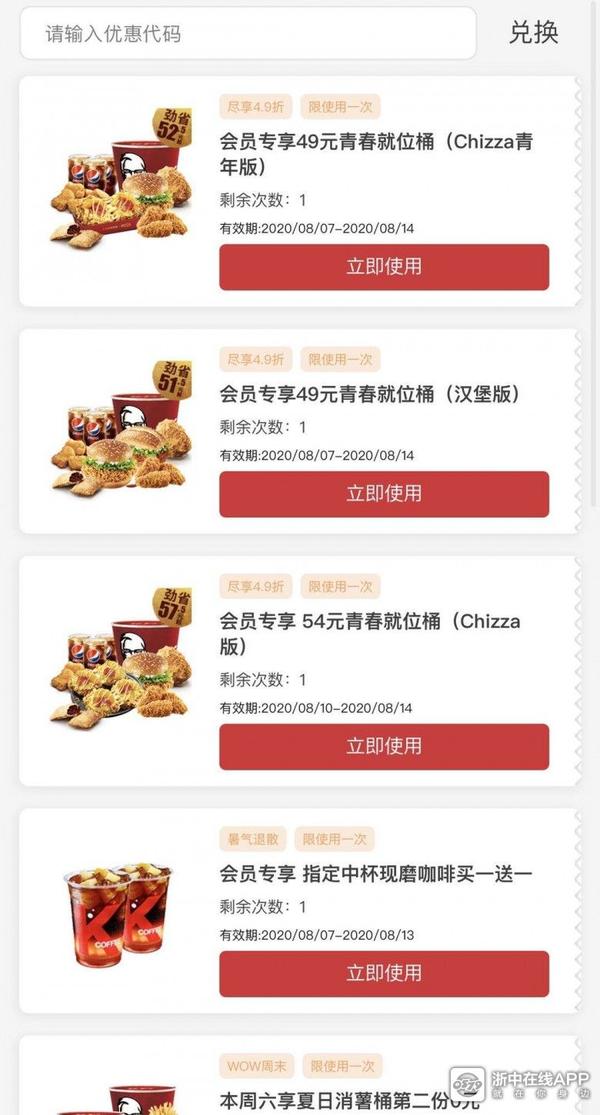
Task: Use the 49元青春就位桶 Chizza青年版 coupon
Action: click(x=384, y=267)
